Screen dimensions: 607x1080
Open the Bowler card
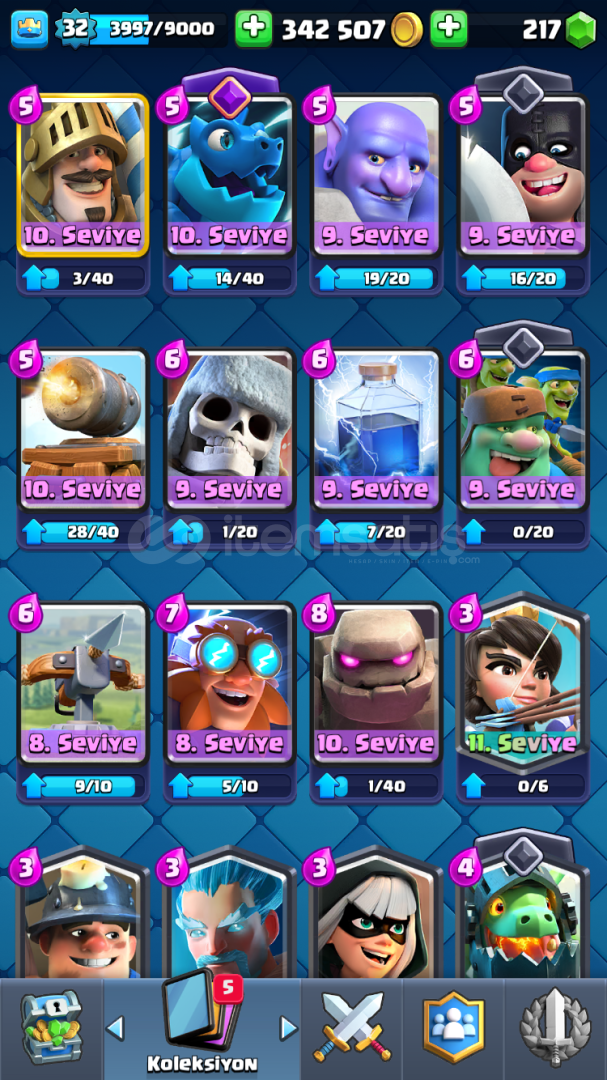(x=376, y=175)
